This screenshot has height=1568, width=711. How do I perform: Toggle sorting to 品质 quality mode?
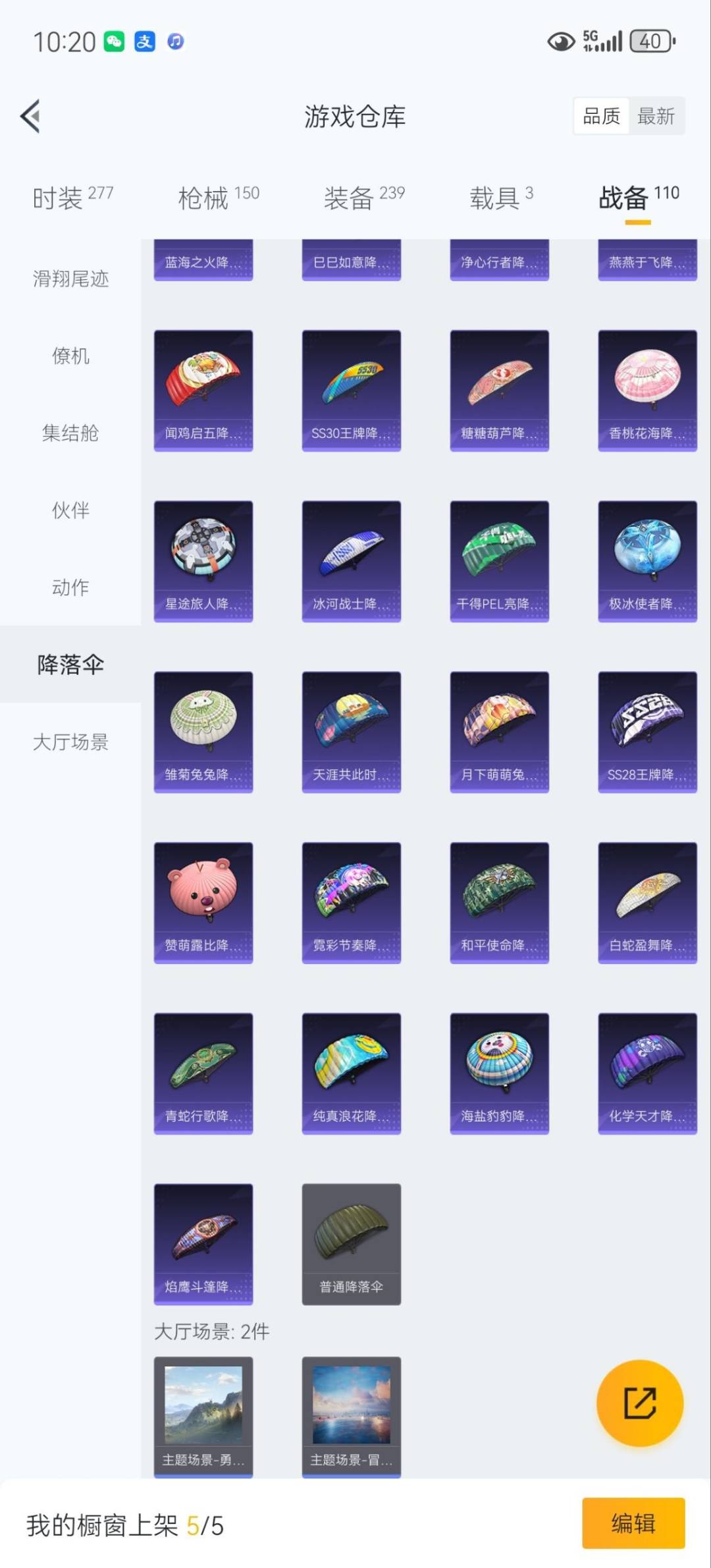pos(601,116)
